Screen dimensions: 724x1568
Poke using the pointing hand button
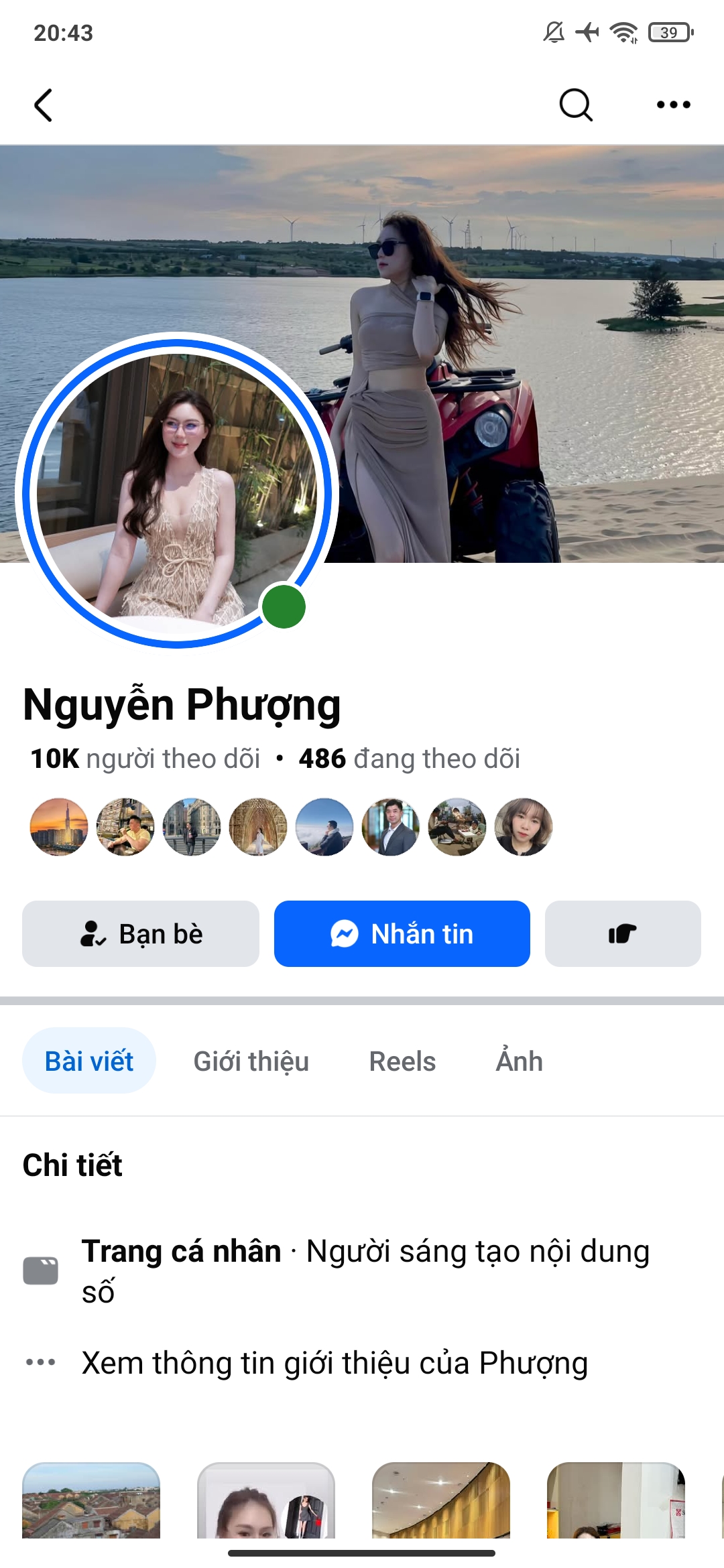pyautogui.click(x=623, y=933)
